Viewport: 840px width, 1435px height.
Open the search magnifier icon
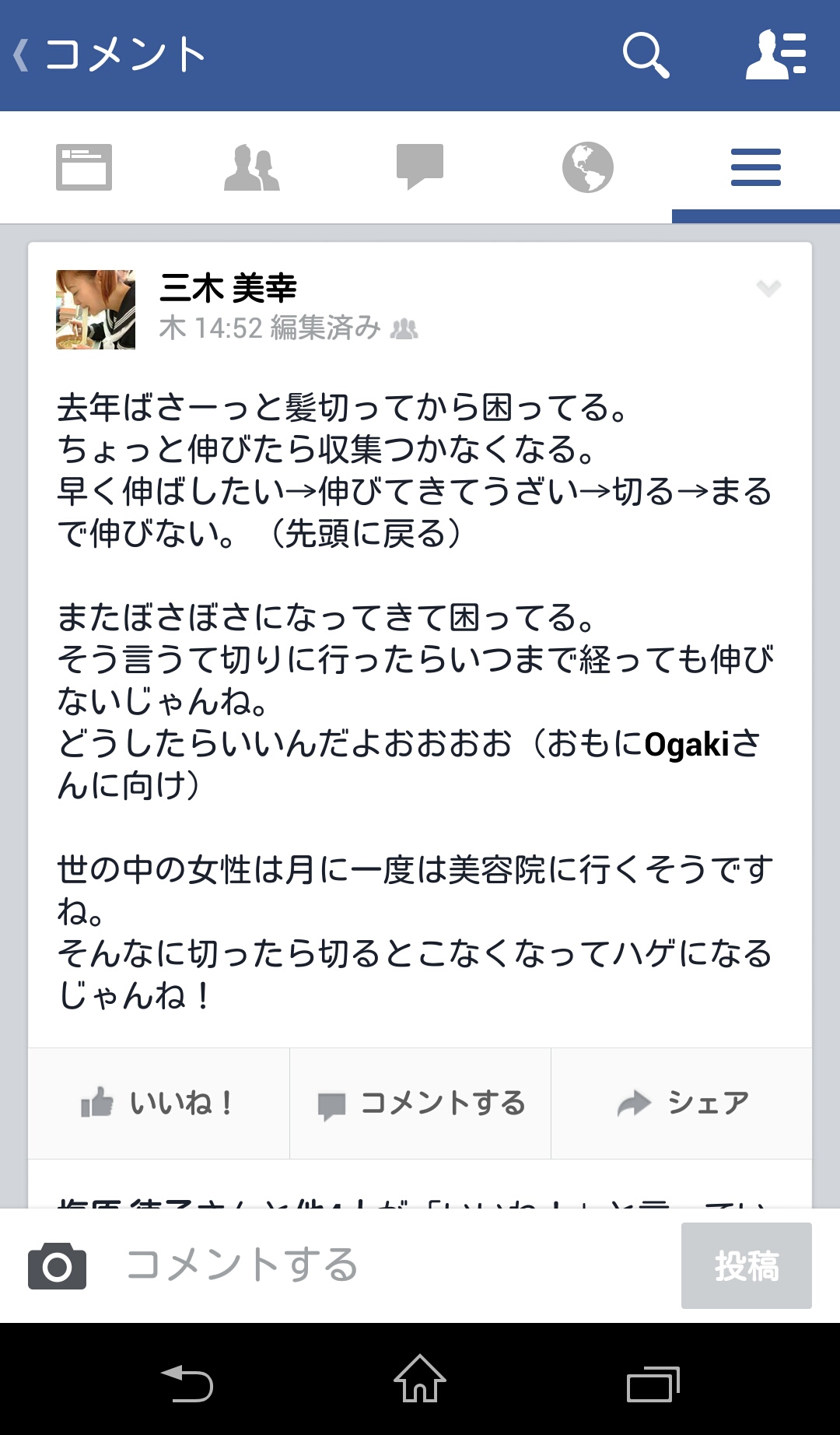click(x=646, y=55)
